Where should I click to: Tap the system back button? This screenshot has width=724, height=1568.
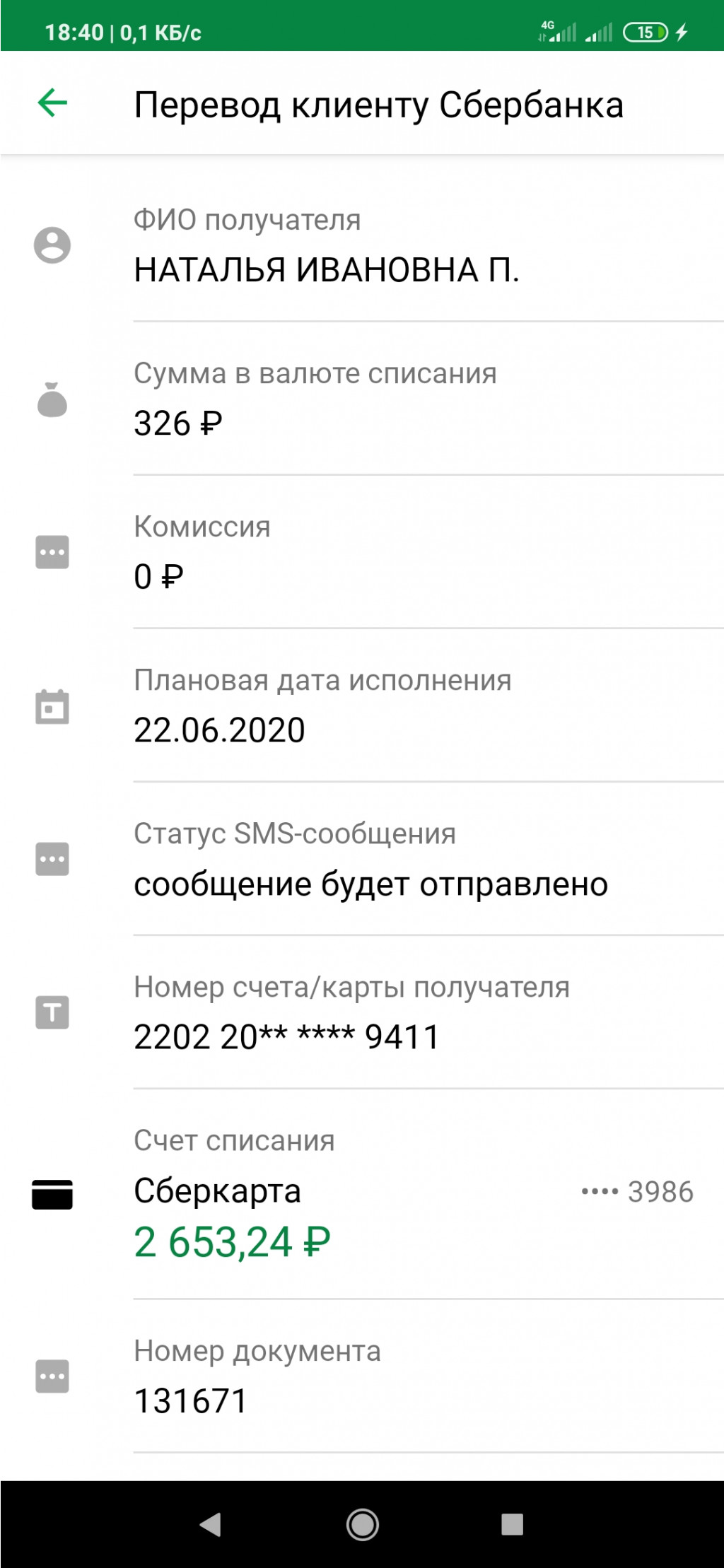211,1525
